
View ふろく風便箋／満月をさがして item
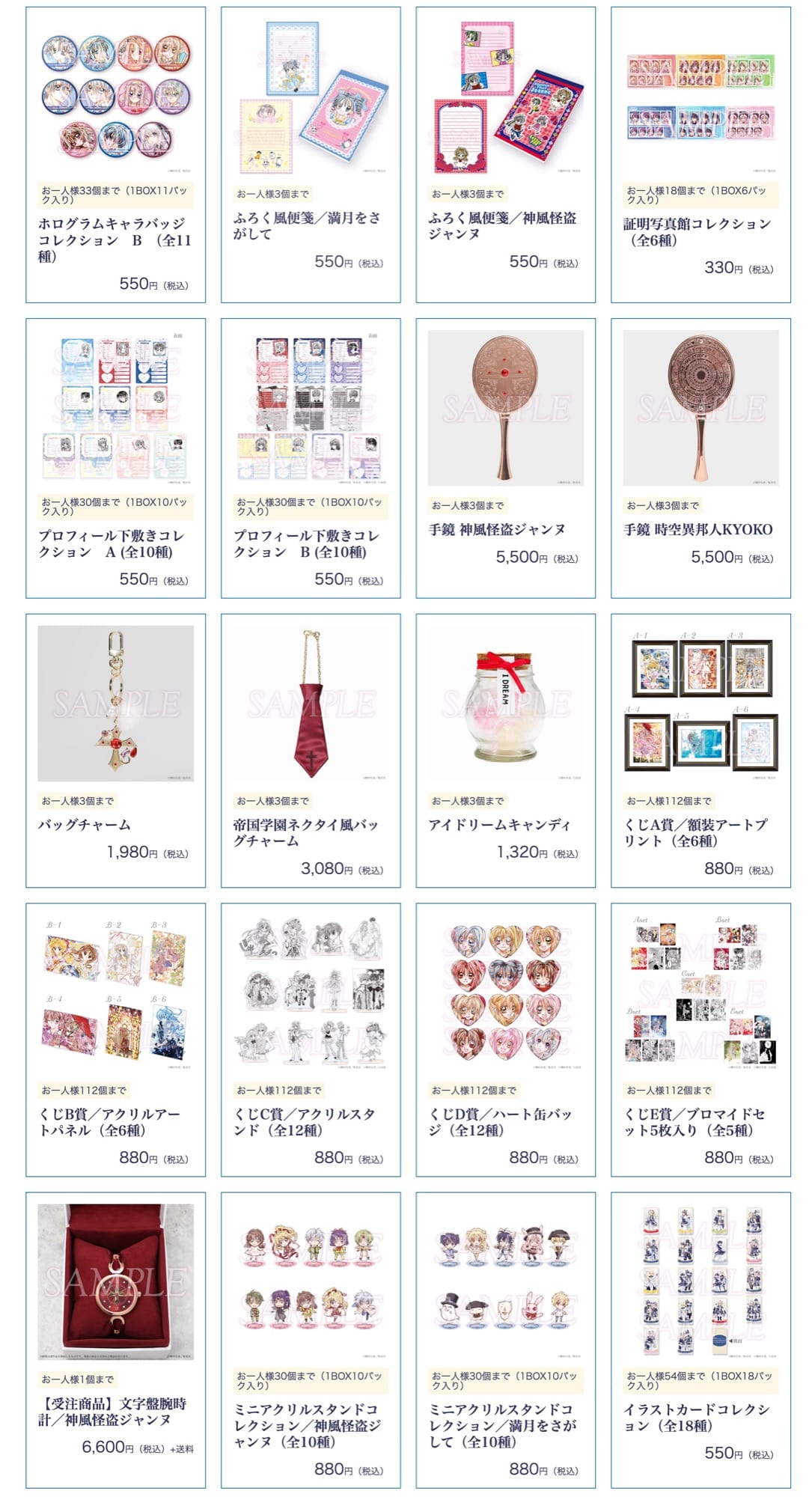click(x=310, y=225)
